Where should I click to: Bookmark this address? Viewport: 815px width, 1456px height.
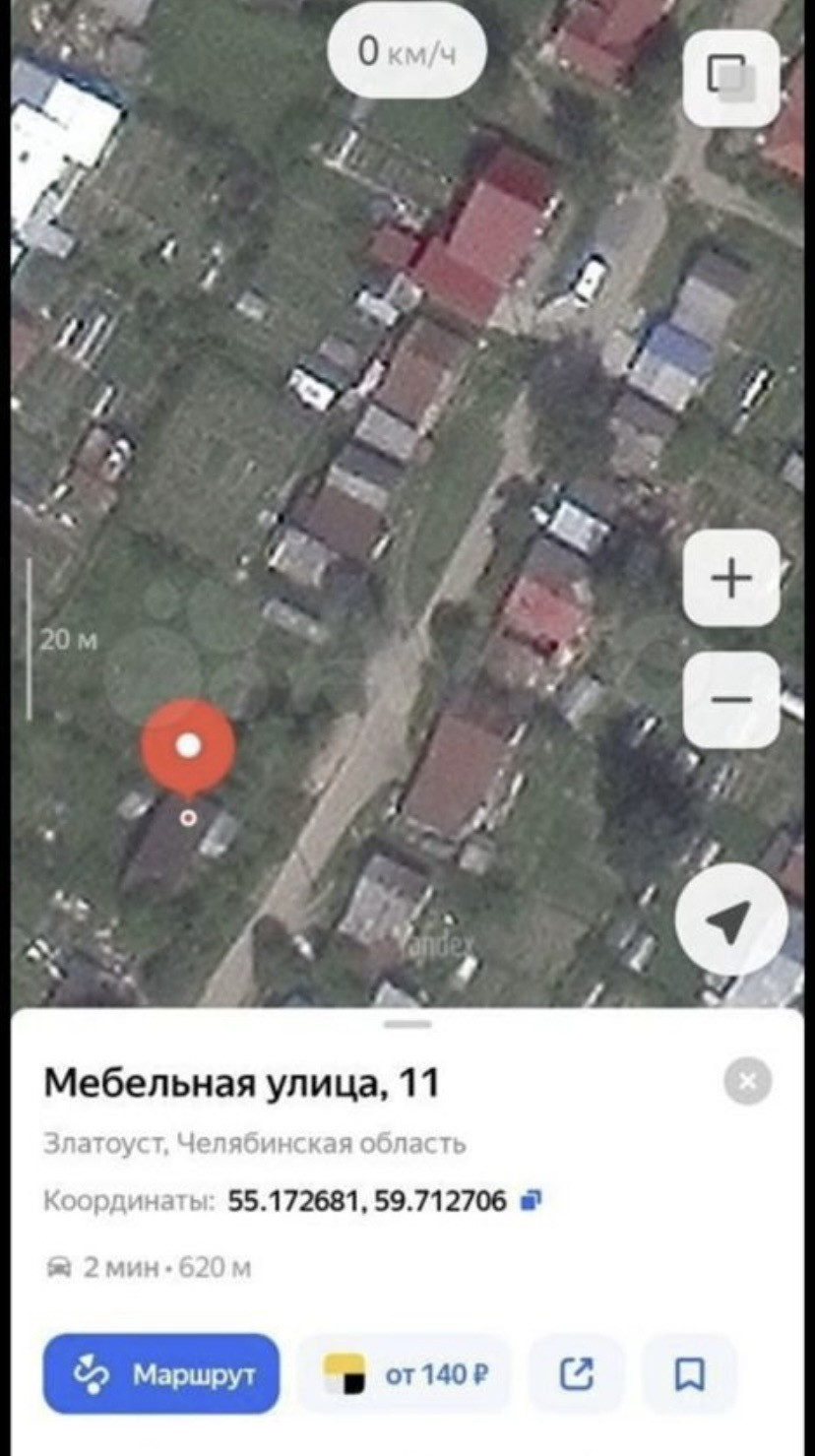pyautogui.click(x=689, y=1373)
